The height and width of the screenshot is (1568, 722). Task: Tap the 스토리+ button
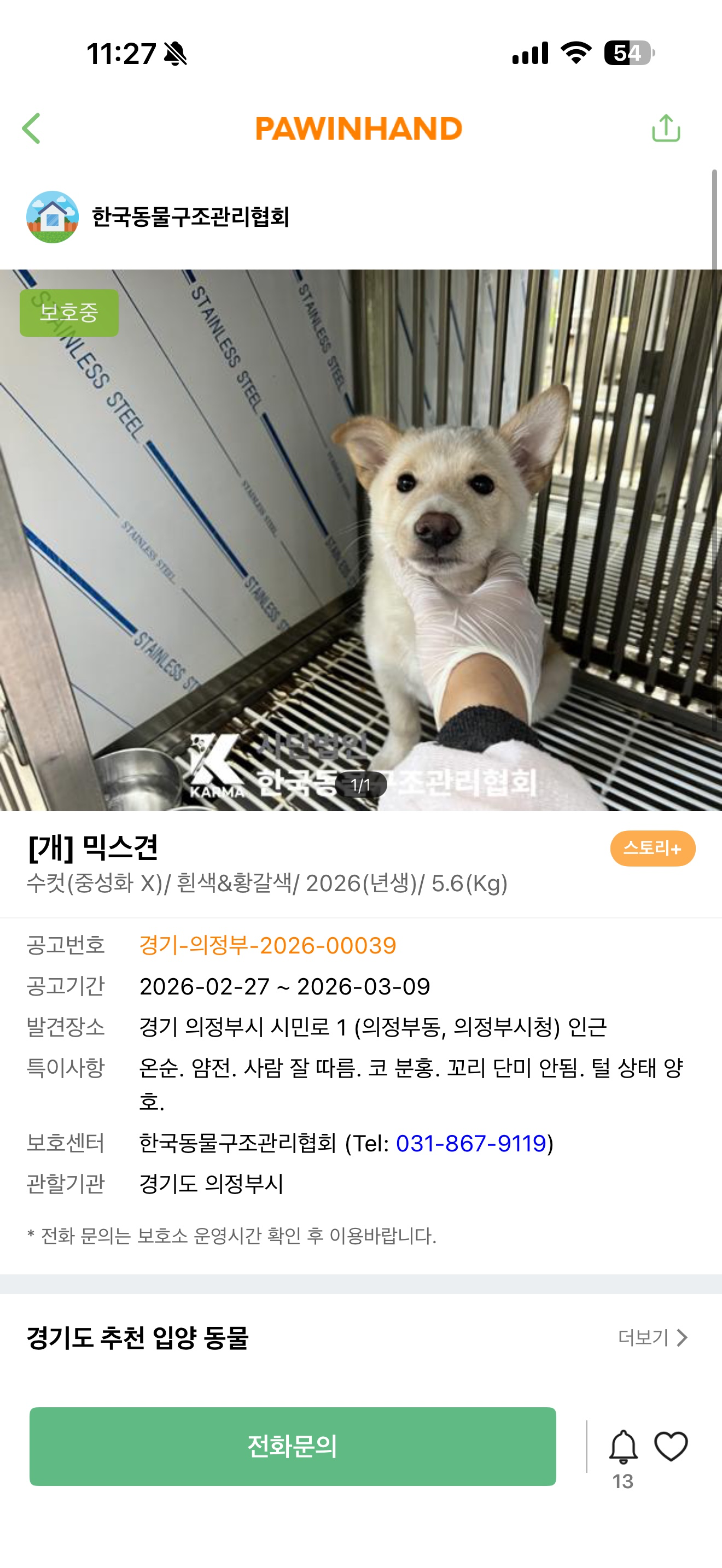click(653, 848)
